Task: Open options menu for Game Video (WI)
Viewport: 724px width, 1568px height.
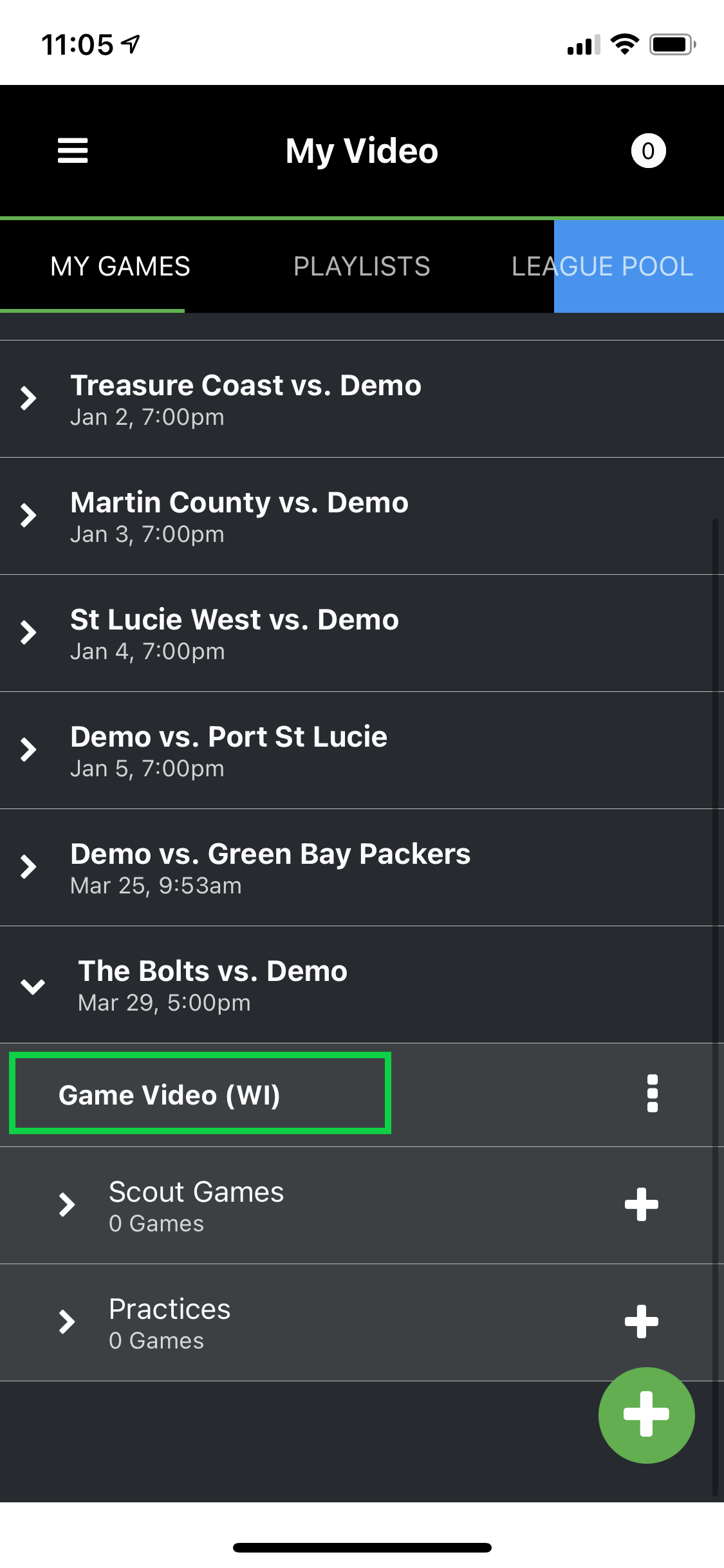Action: pyautogui.click(x=652, y=1094)
